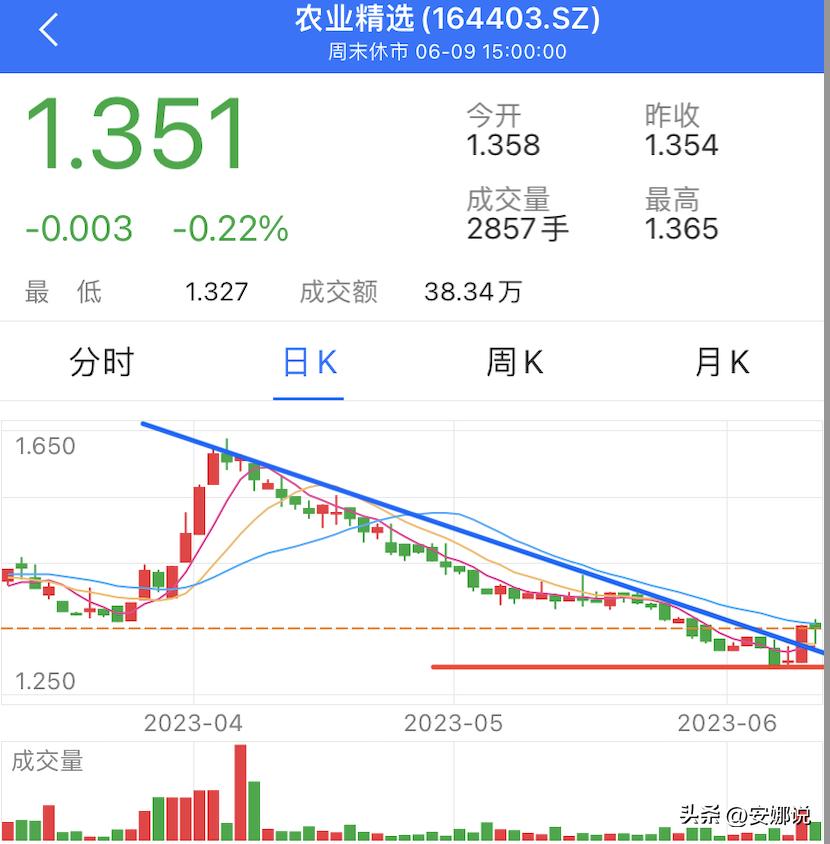
Task: Select the 月K monthly chart tab
Action: pos(721,363)
